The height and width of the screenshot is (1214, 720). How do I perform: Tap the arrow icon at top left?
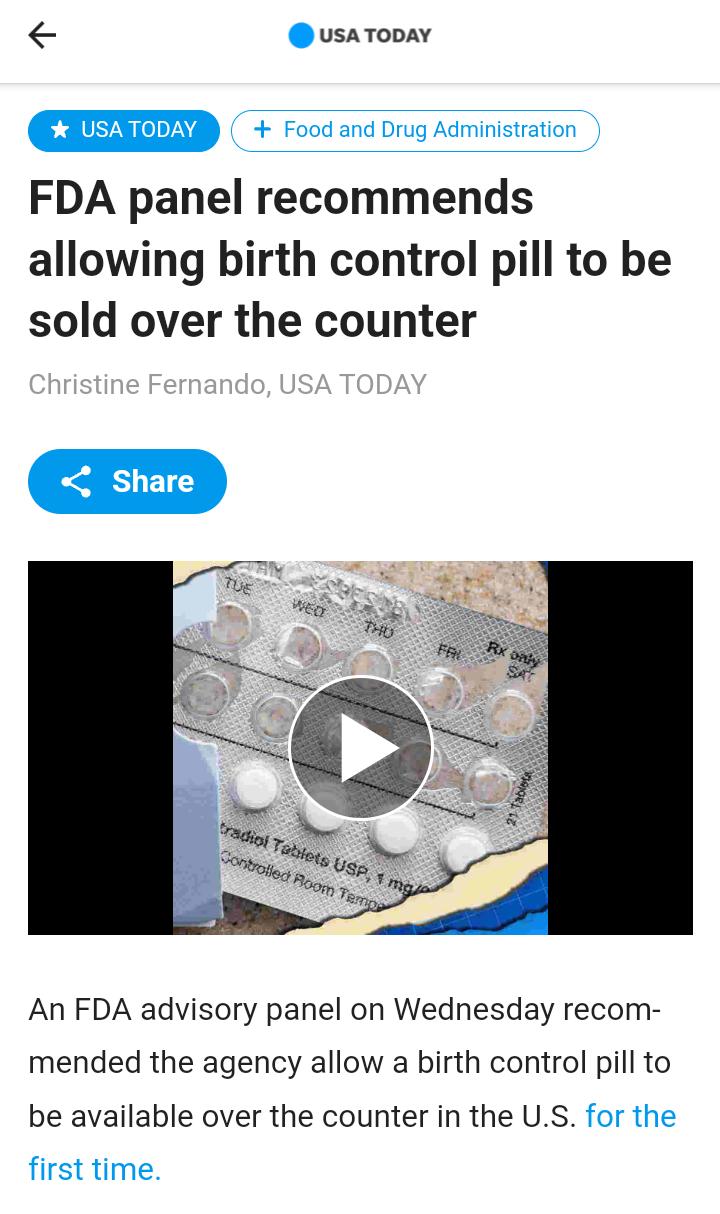(x=42, y=35)
